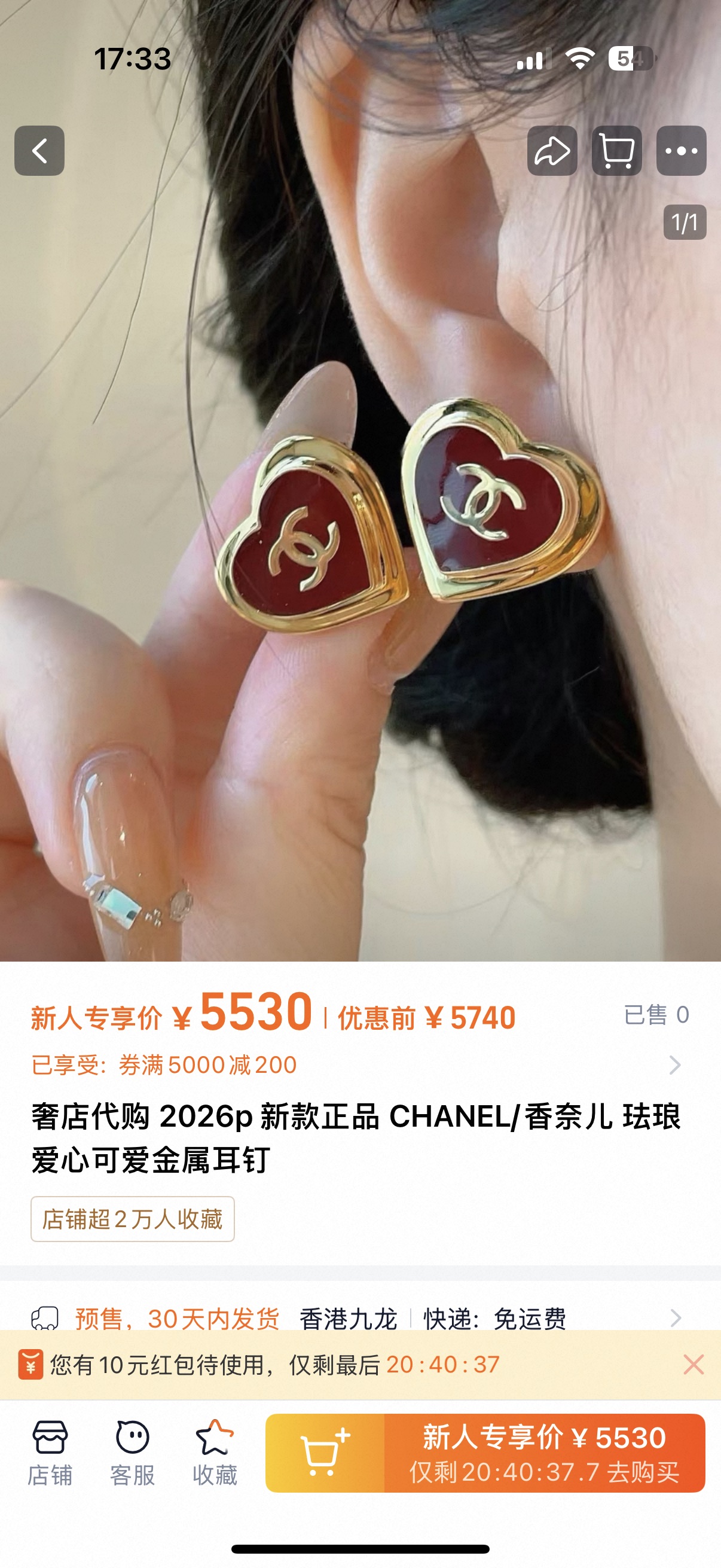Go back using the top-left arrow

[x=39, y=151]
